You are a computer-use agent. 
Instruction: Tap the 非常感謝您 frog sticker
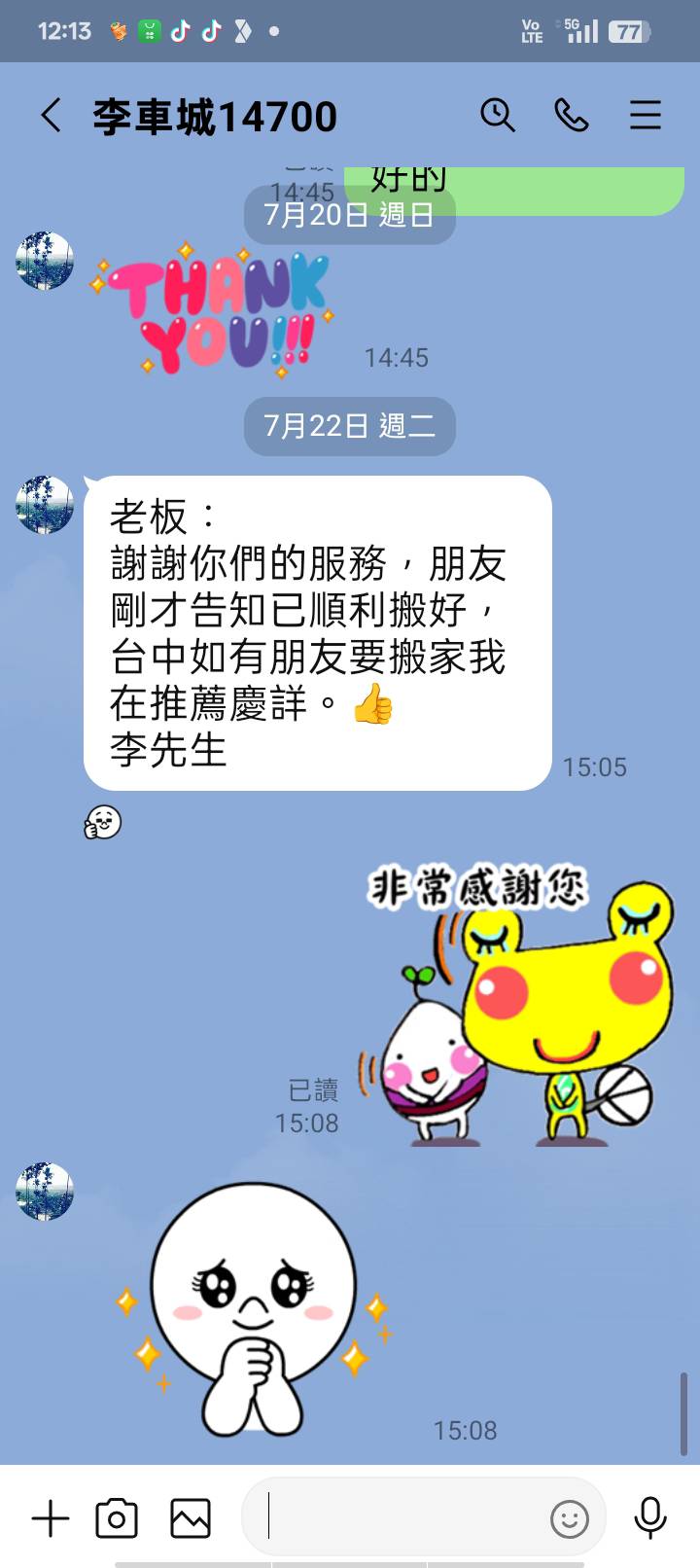click(x=515, y=1002)
